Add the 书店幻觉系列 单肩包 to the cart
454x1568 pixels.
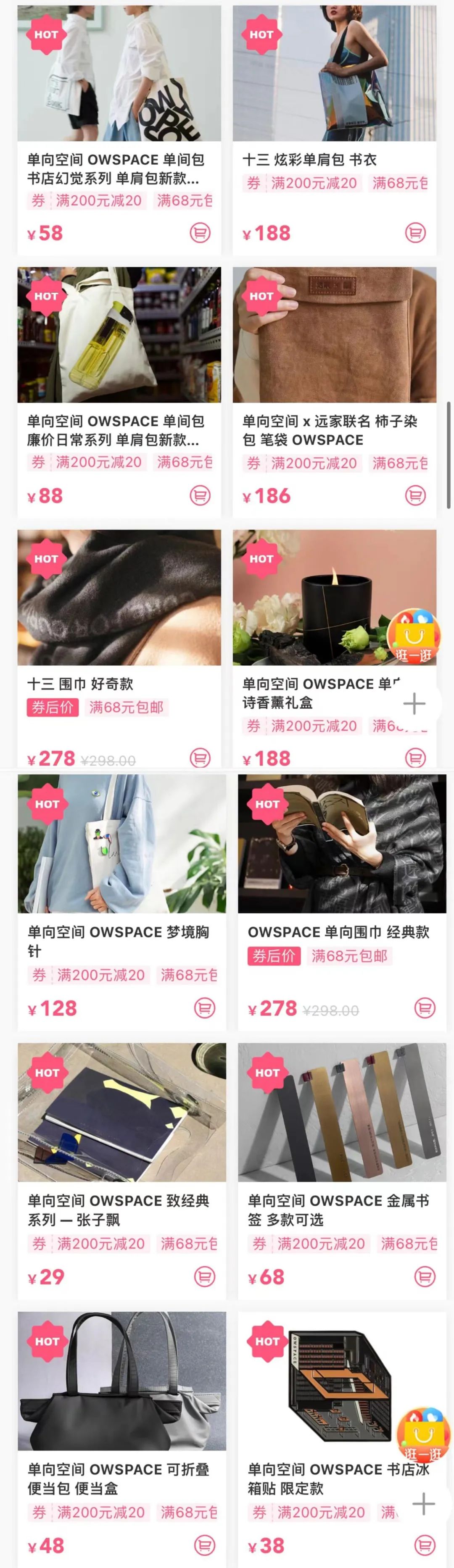tap(200, 233)
